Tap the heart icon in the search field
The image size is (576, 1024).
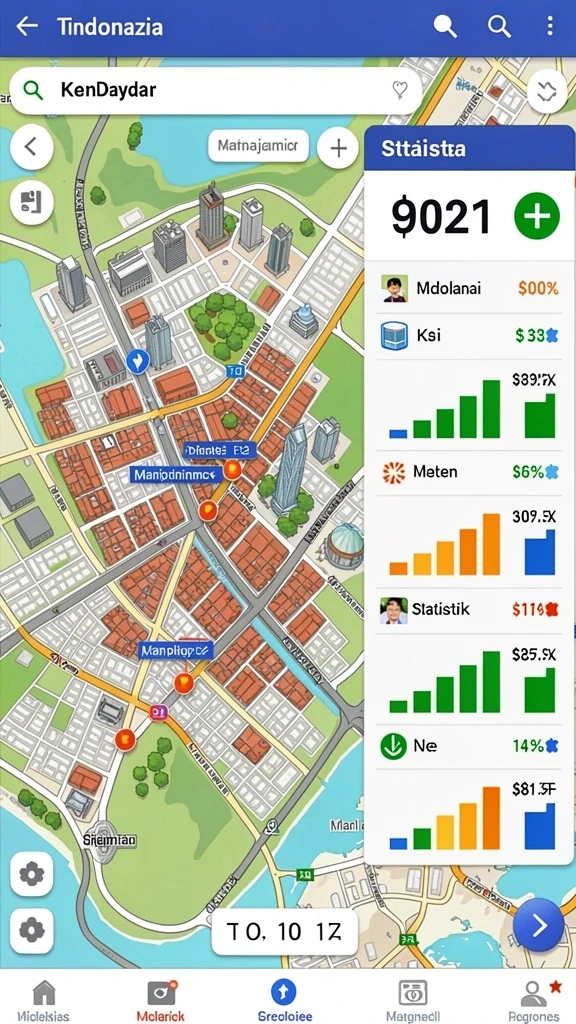400,90
